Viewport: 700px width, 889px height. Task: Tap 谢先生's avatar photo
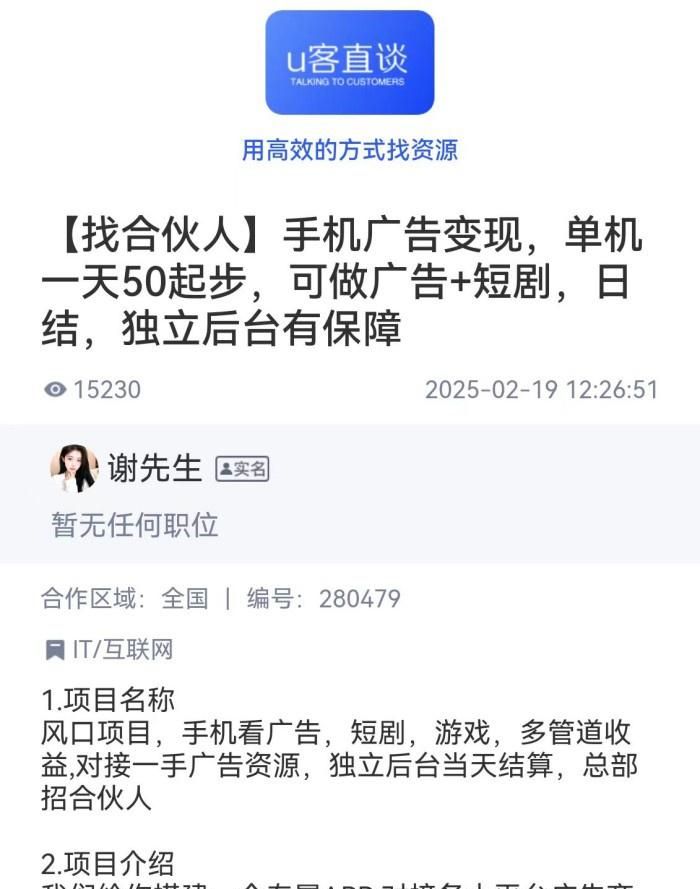point(74,468)
